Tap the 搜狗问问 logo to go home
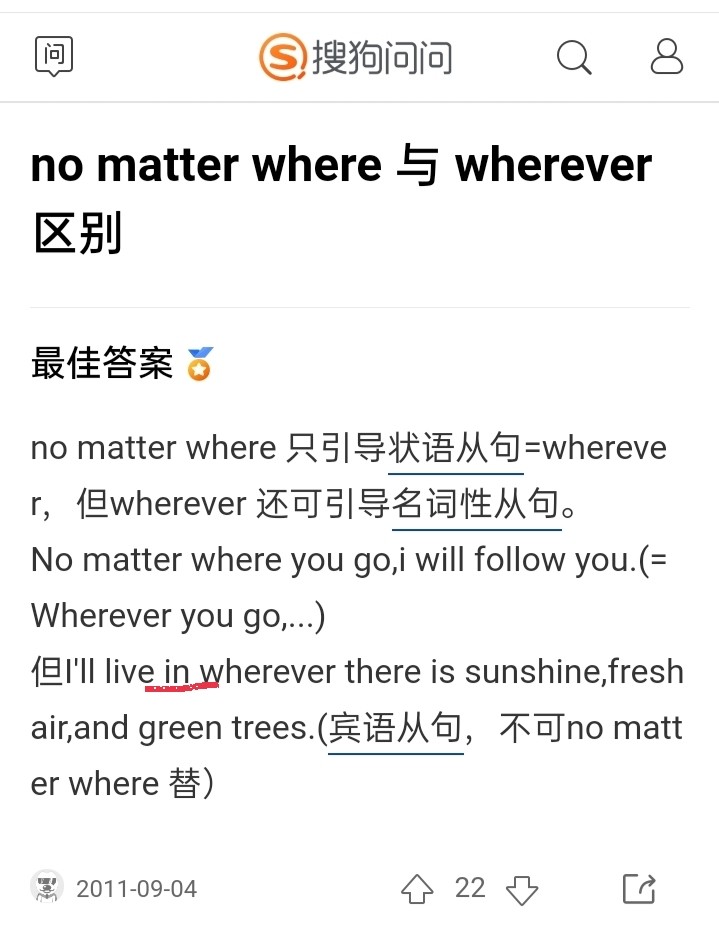719x935 pixels. pyautogui.click(x=356, y=57)
